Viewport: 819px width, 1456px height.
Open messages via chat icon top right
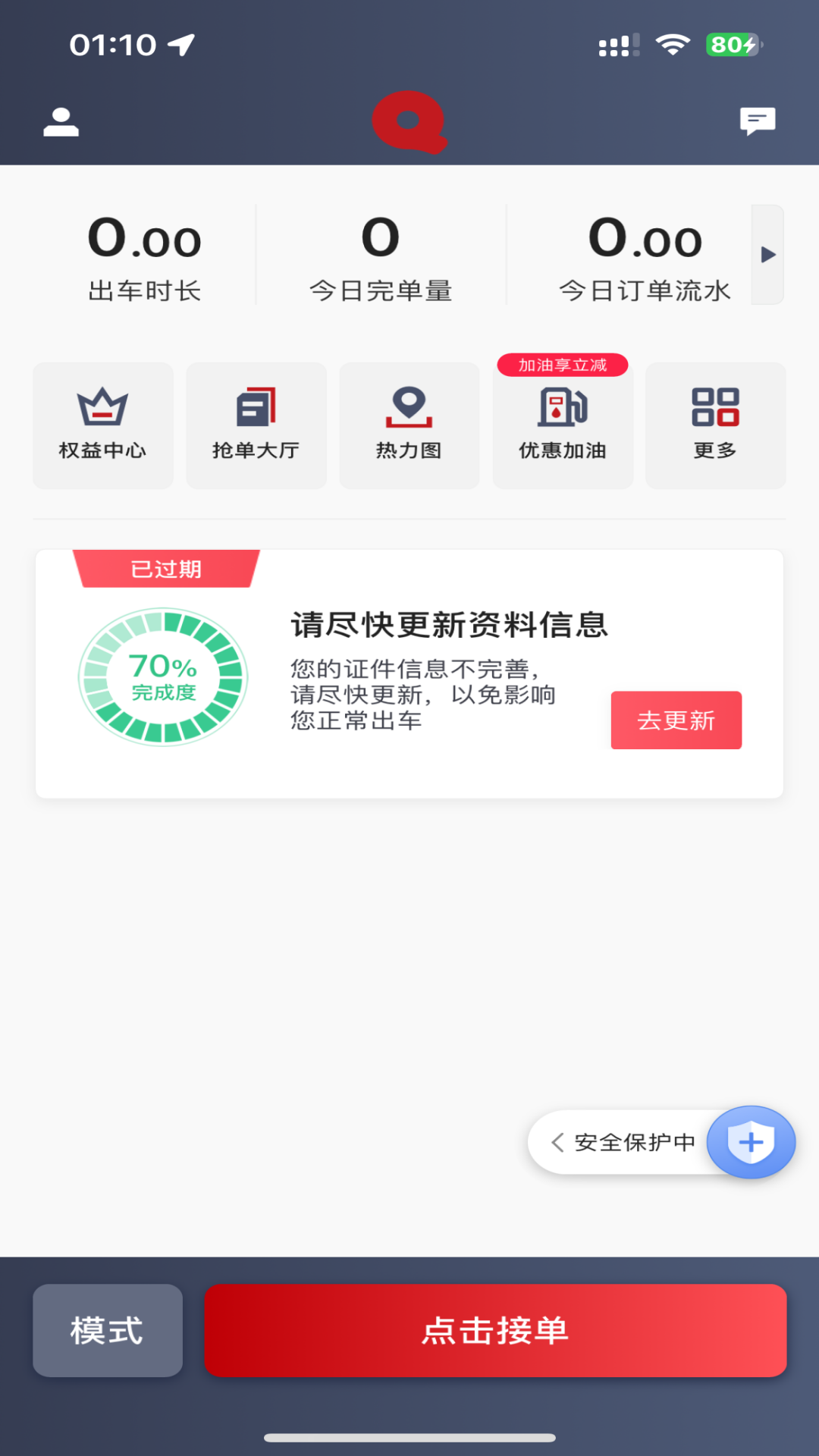[x=756, y=121]
